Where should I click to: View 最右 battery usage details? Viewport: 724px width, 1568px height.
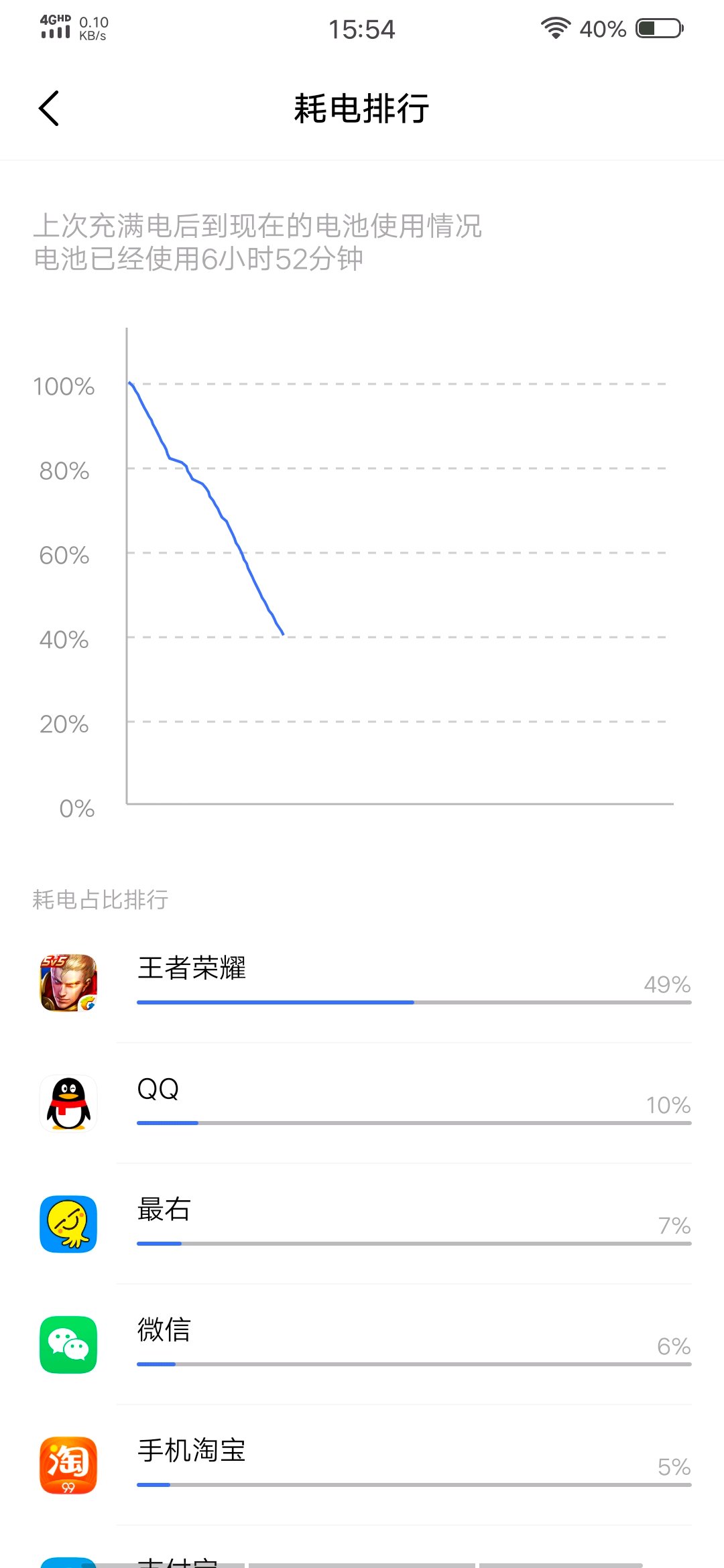[x=362, y=1224]
